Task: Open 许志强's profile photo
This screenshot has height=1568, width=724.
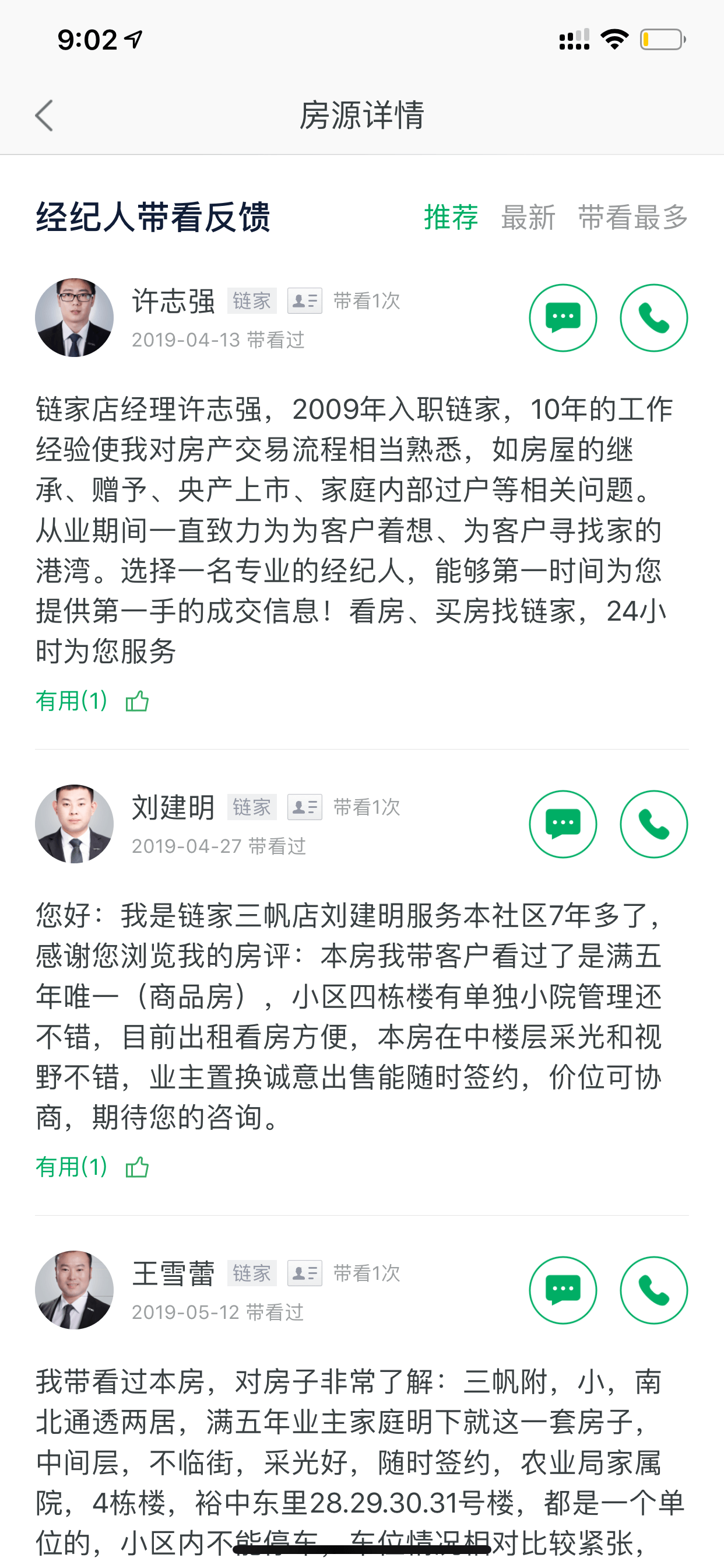Action: point(74,318)
